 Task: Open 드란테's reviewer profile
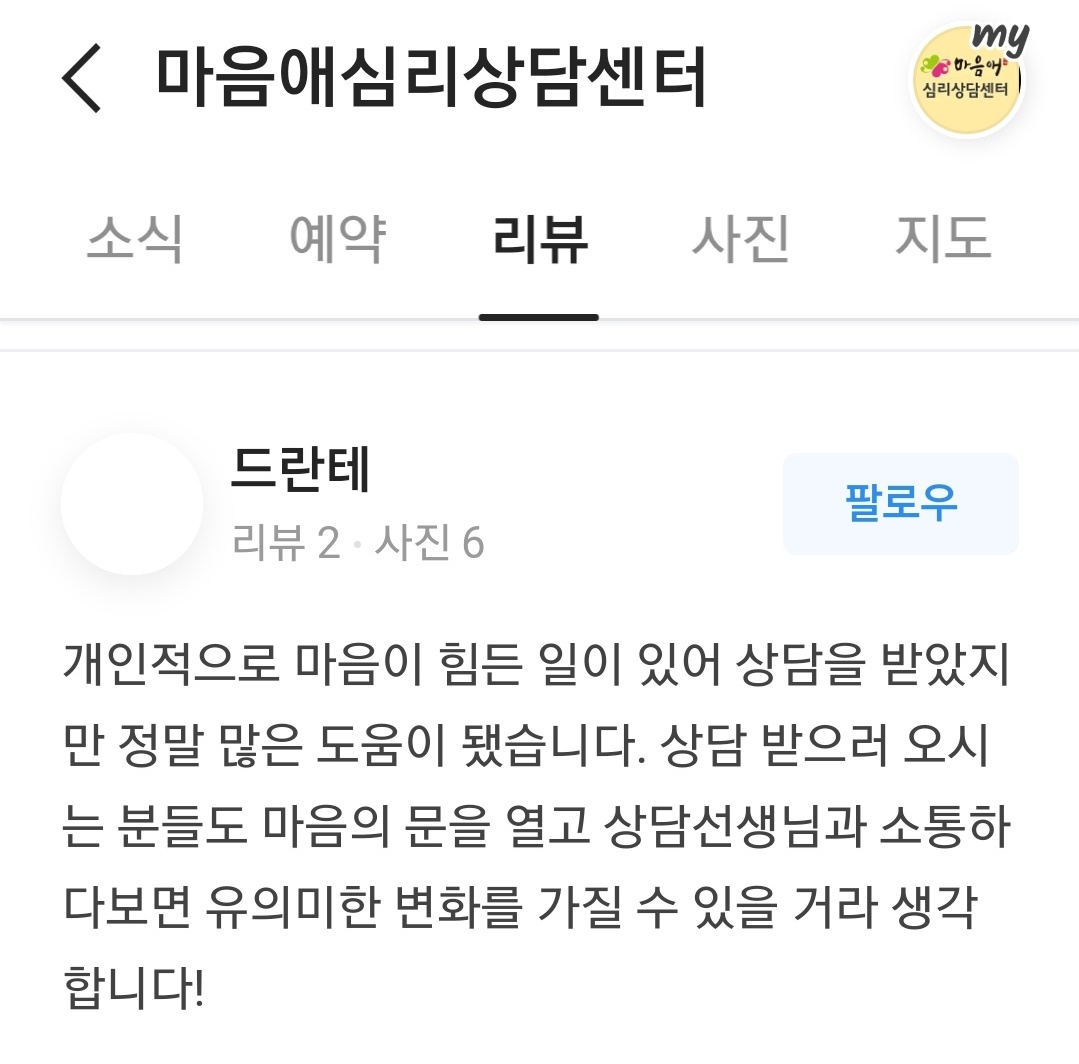pyautogui.click(x=300, y=472)
